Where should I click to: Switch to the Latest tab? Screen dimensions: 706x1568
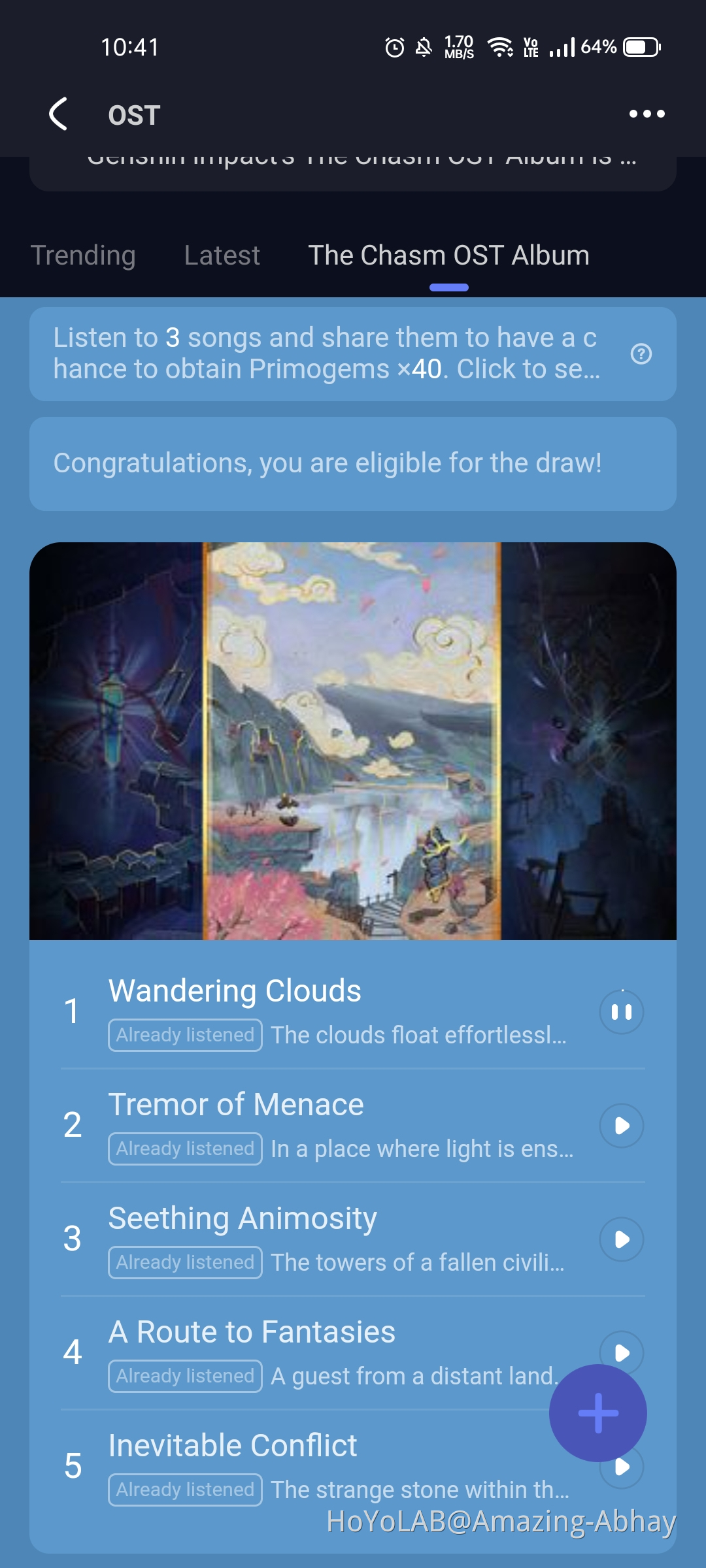[222, 255]
